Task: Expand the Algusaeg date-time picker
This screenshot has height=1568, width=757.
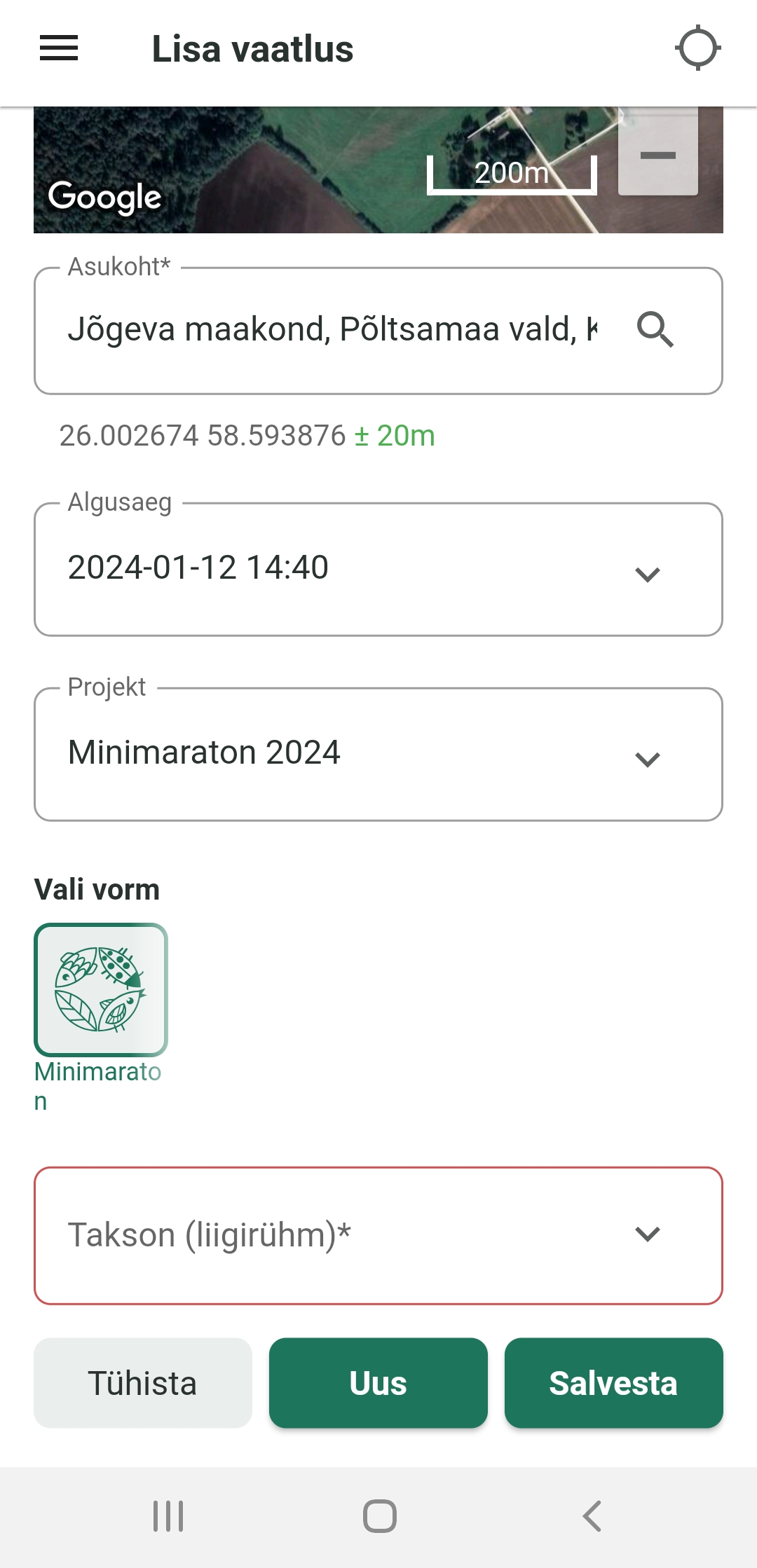Action: tap(378, 569)
